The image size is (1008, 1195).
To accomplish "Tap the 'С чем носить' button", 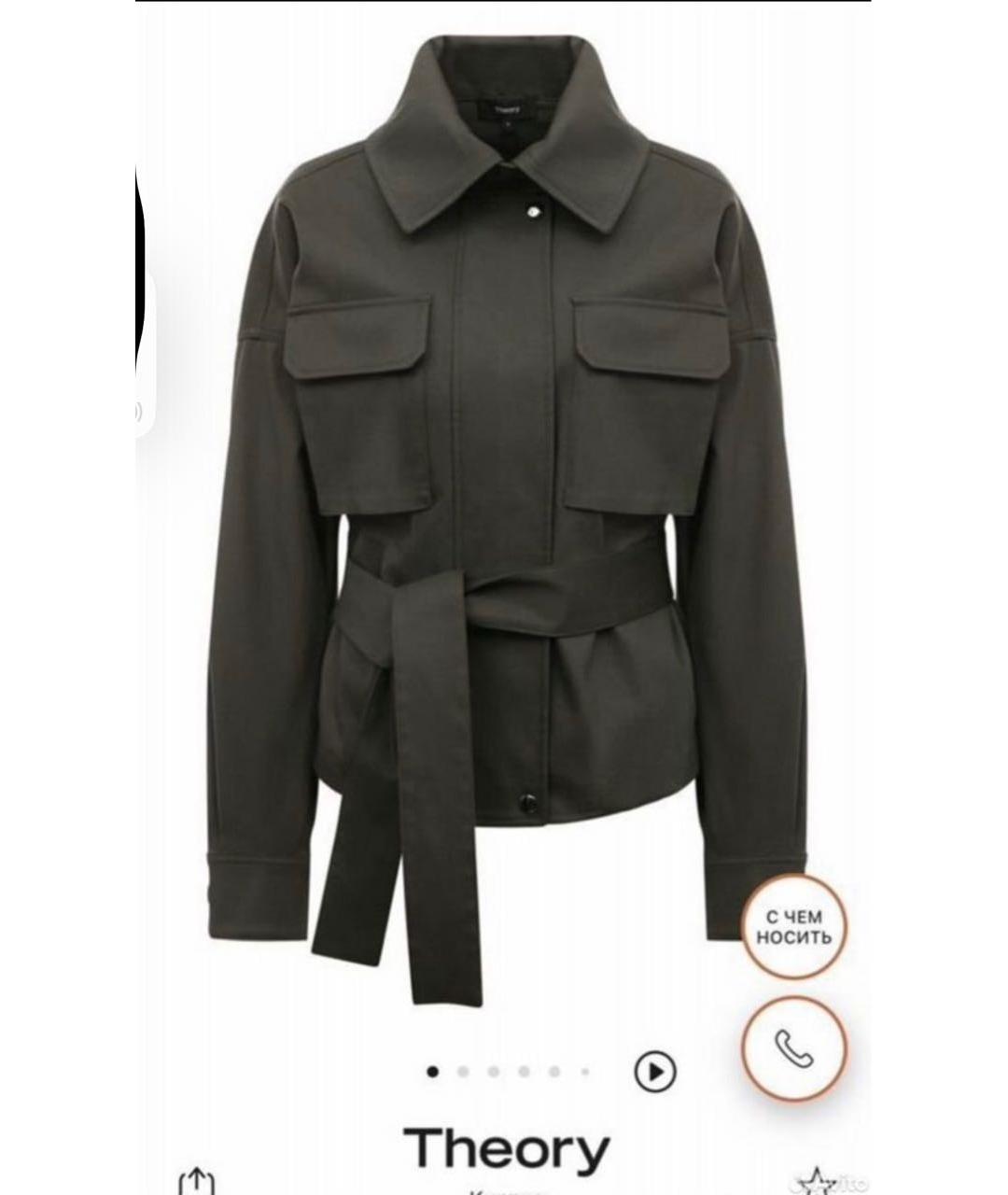I will [x=793, y=927].
